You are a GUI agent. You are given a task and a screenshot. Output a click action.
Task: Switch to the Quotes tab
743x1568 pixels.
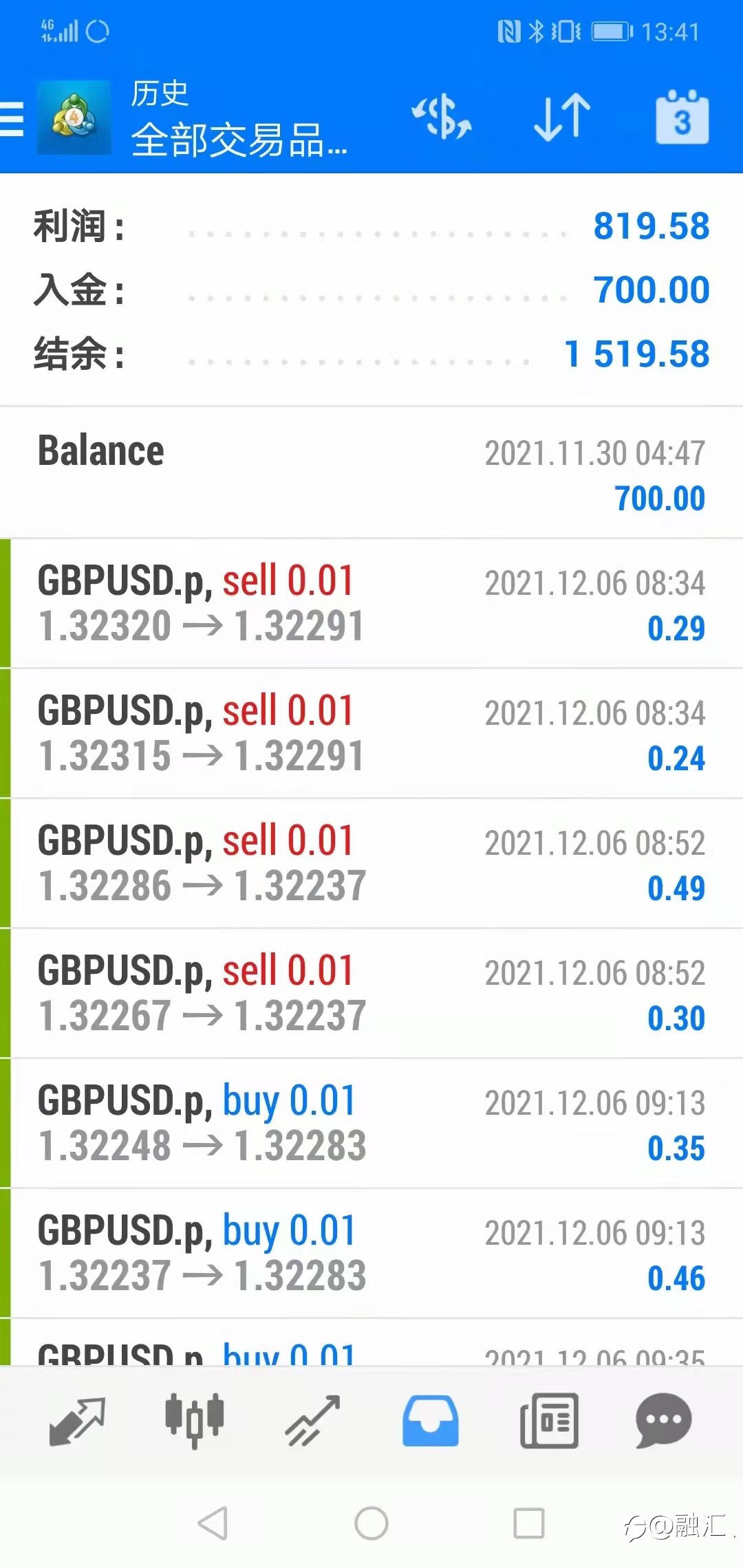[x=77, y=1421]
